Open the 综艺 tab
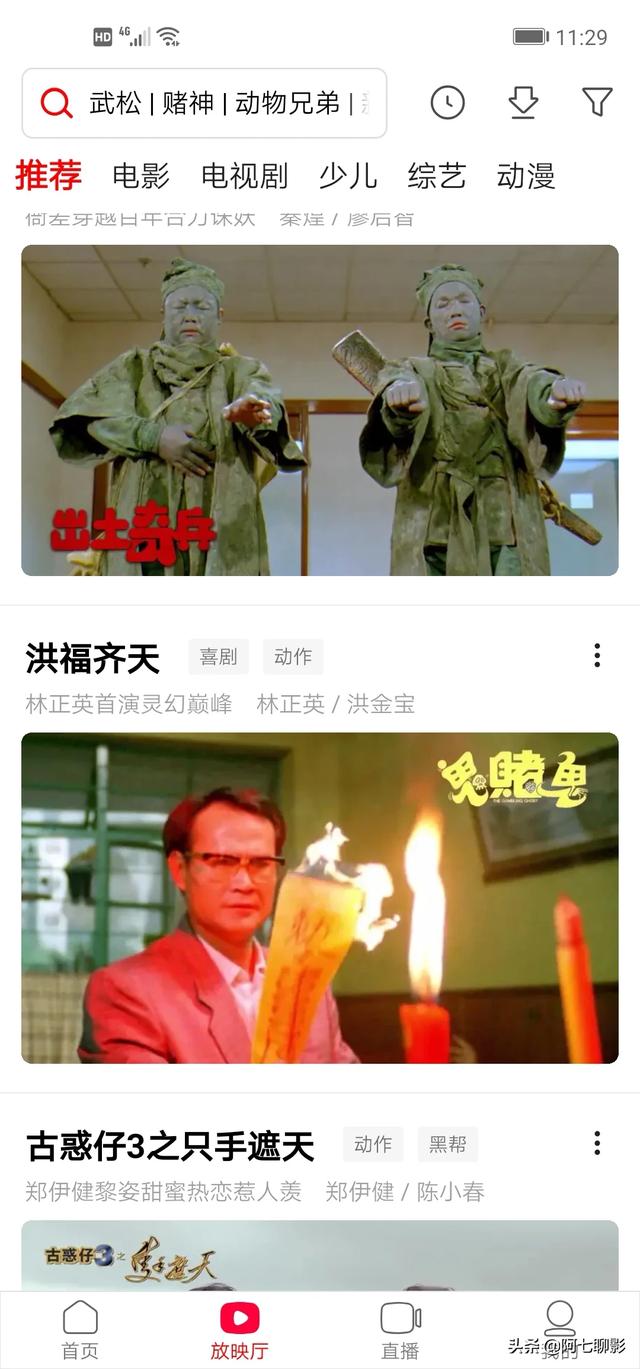 tap(437, 176)
